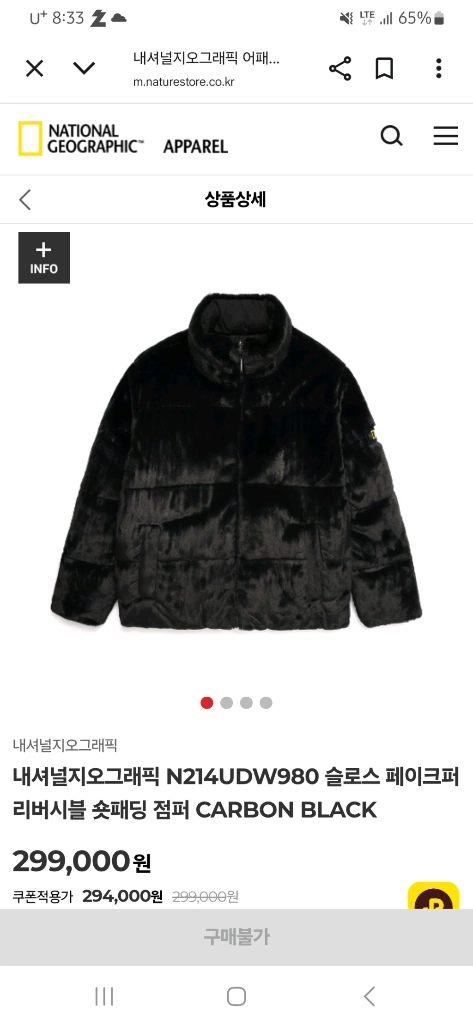This screenshot has height=1024, width=473.
Task: Tap the INFO plus button
Action: pyautogui.click(x=44, y=258)
